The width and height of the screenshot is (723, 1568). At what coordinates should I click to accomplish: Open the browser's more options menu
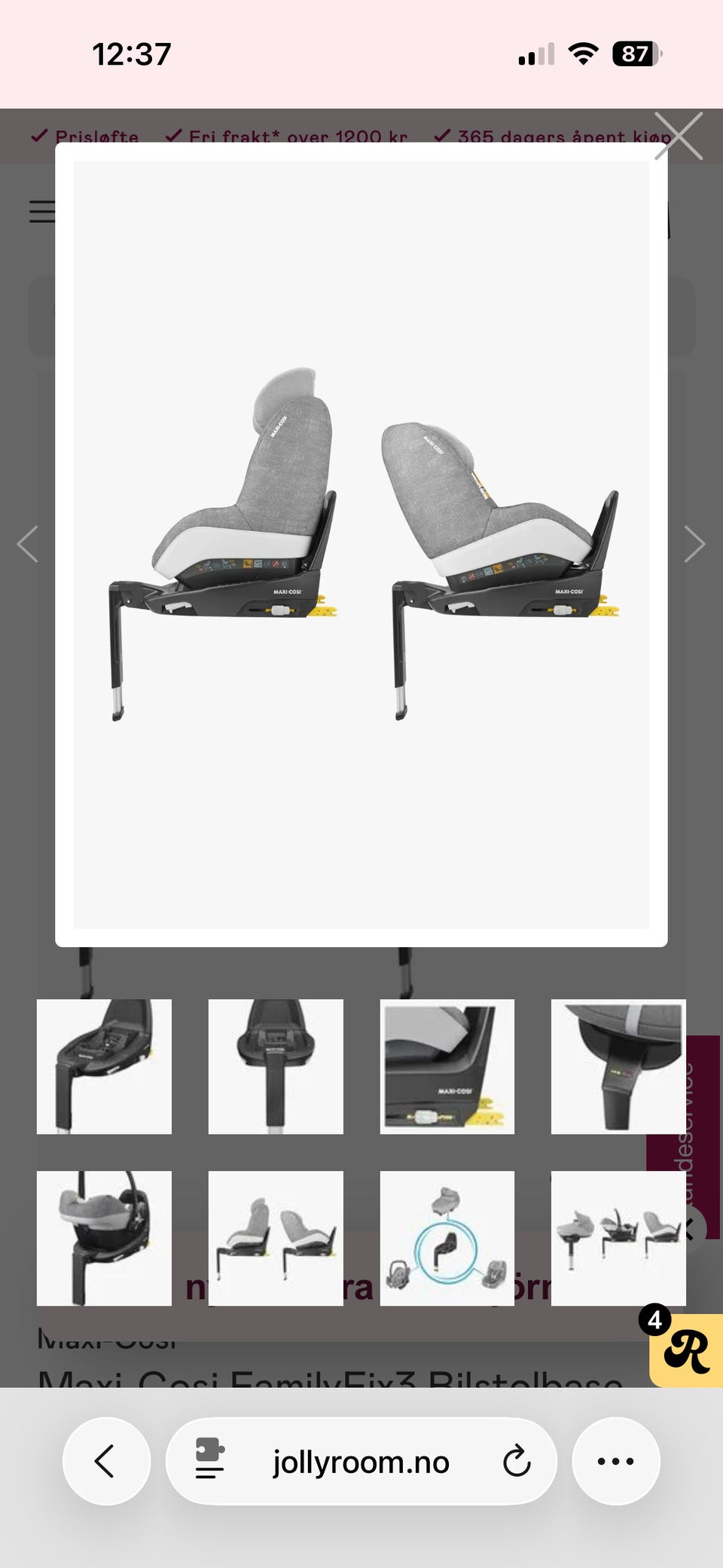point(616,1461)
